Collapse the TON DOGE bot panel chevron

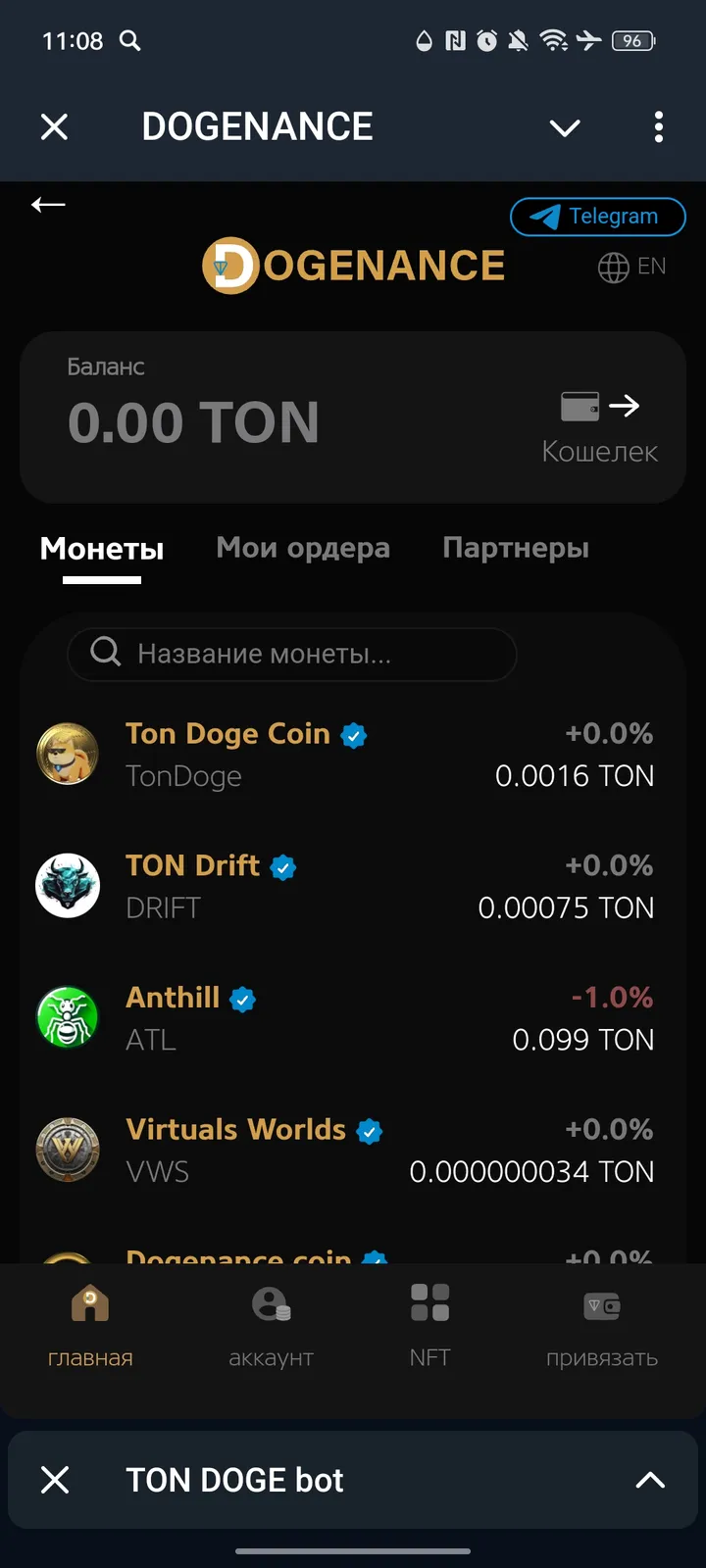(x=650, y=1480)
